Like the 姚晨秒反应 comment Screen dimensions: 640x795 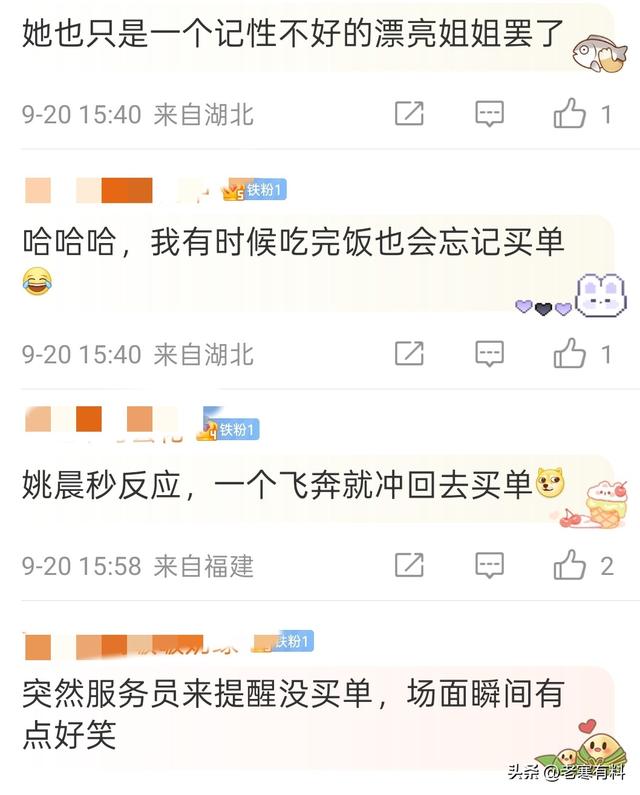570,565
